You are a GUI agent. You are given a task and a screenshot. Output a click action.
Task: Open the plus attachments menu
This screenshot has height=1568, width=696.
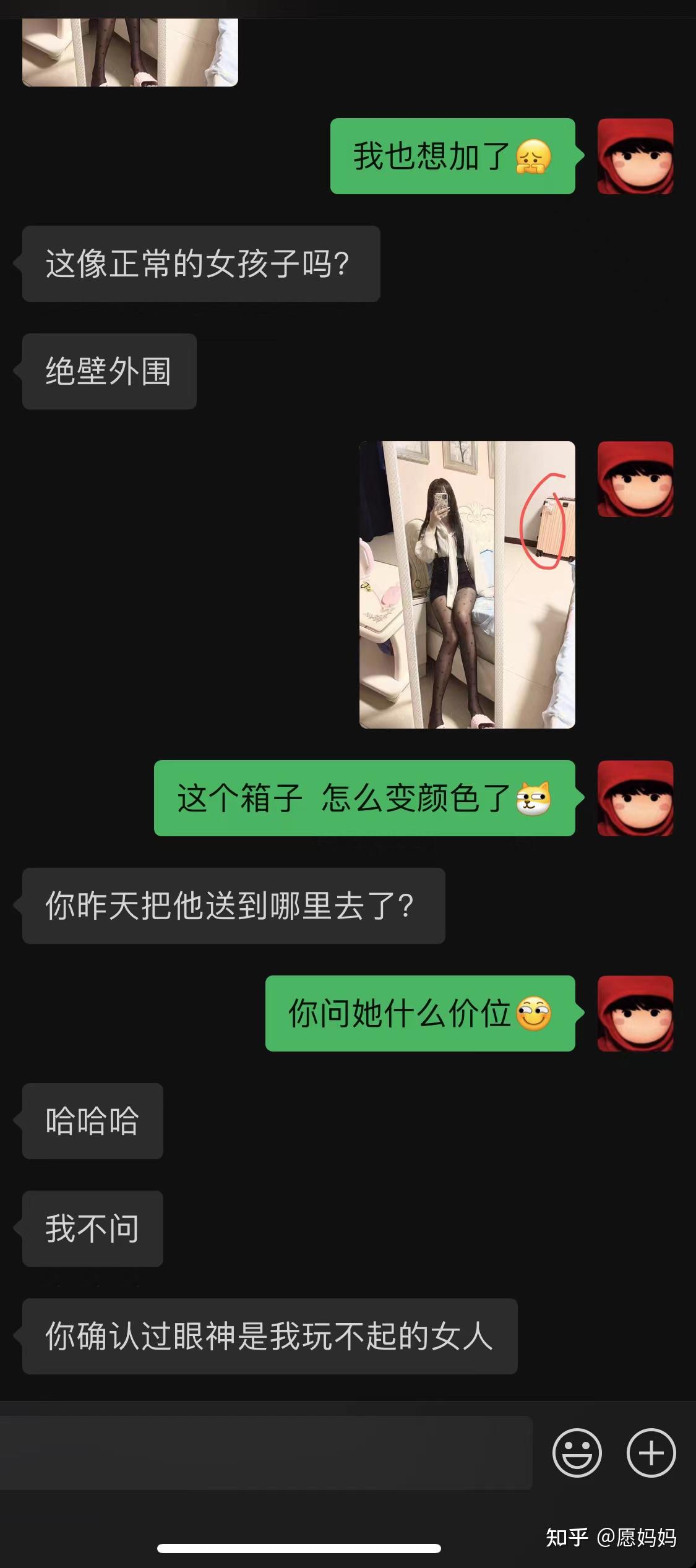(x=651, y=1452)
